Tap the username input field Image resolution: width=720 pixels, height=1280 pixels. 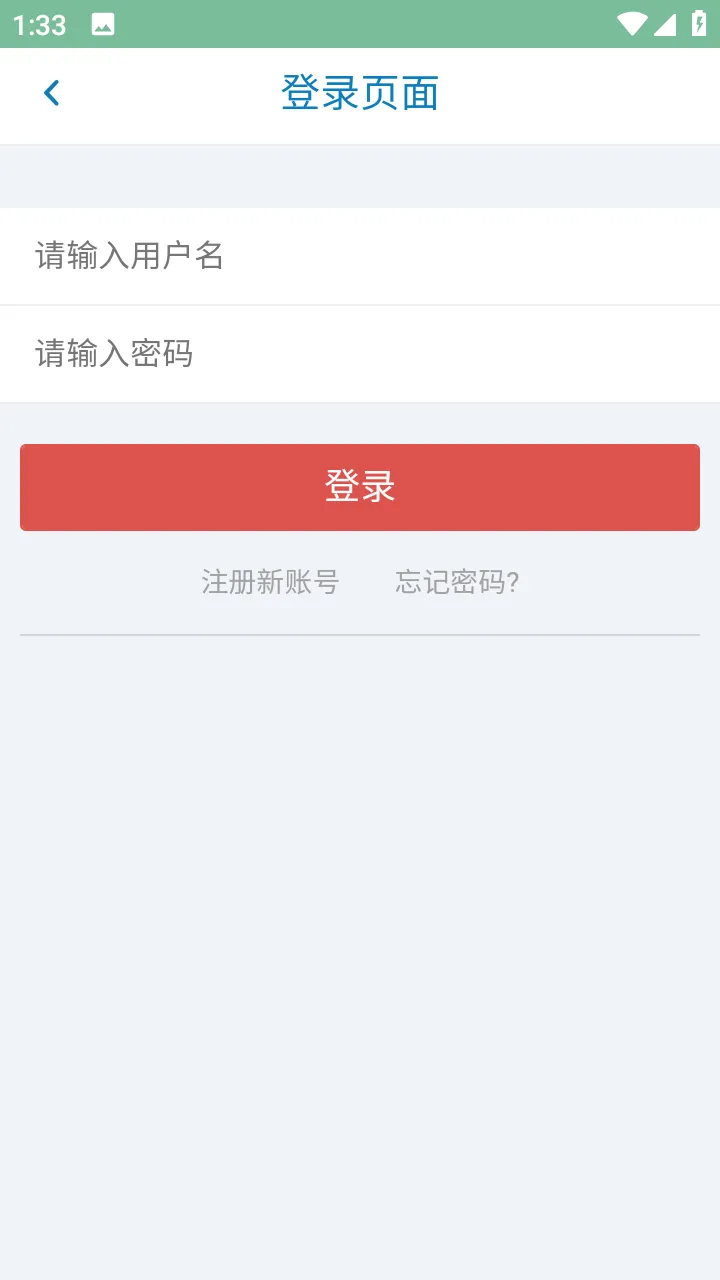pos(360,256)
